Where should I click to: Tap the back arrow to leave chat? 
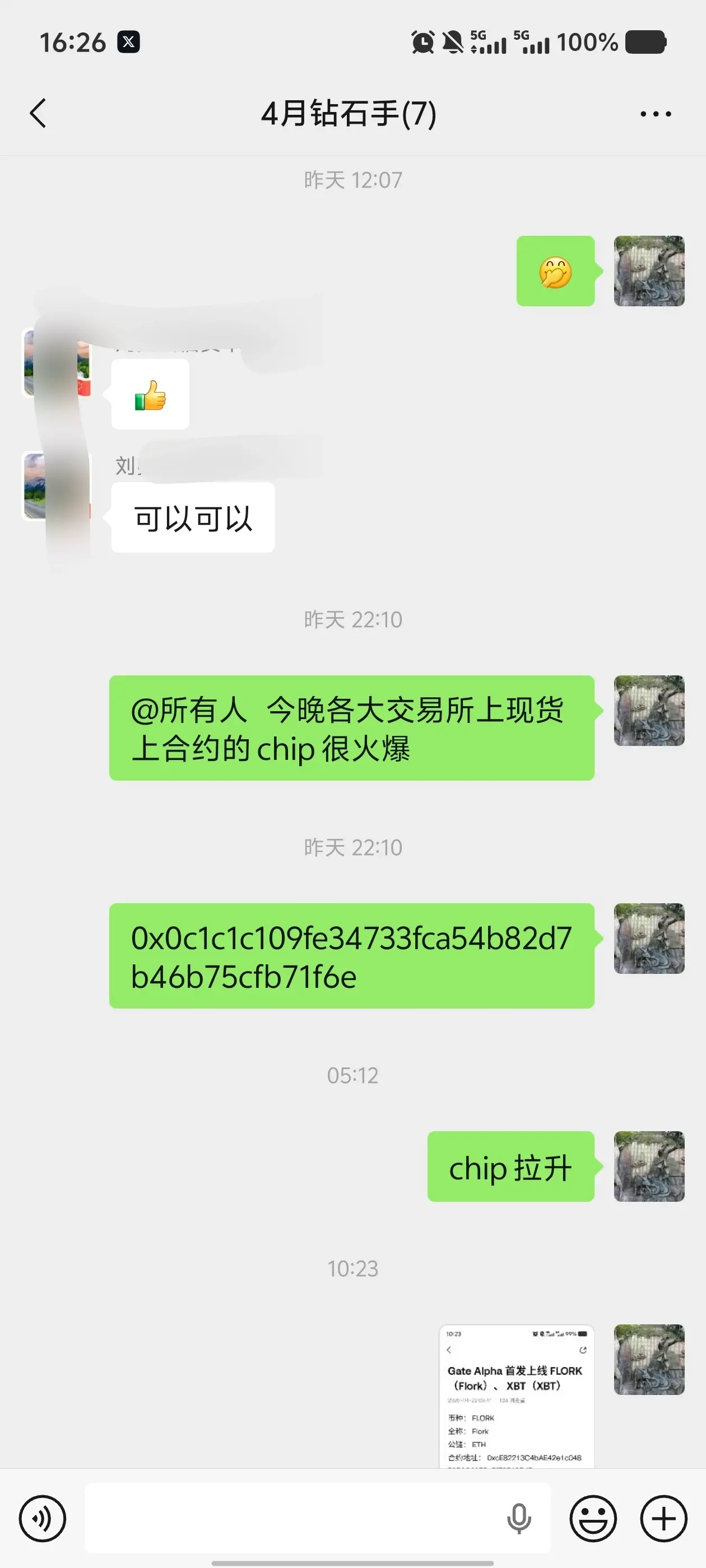pyautogui.click(x=38, y=113)
